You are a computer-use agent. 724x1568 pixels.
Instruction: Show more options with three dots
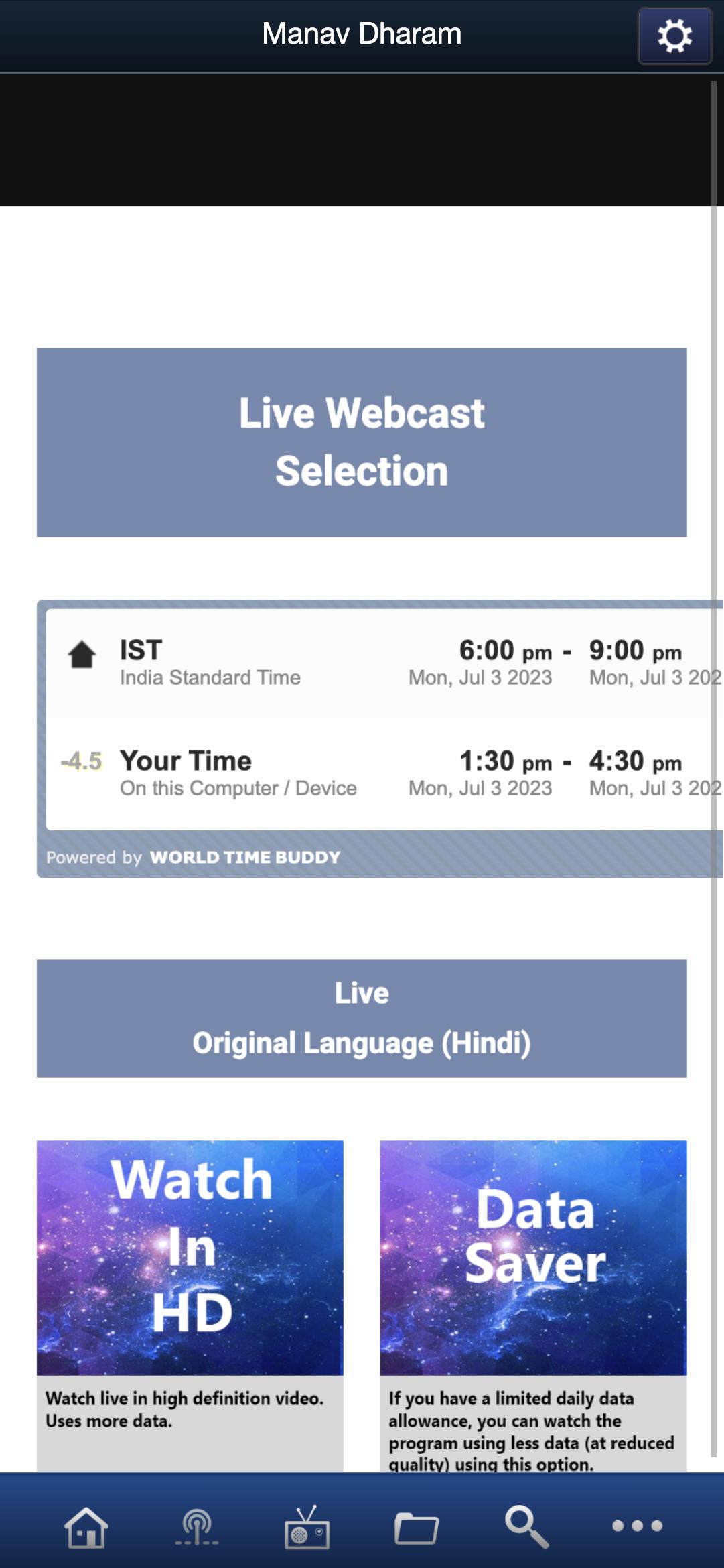pyautogui.click(x=637, y=1526)
